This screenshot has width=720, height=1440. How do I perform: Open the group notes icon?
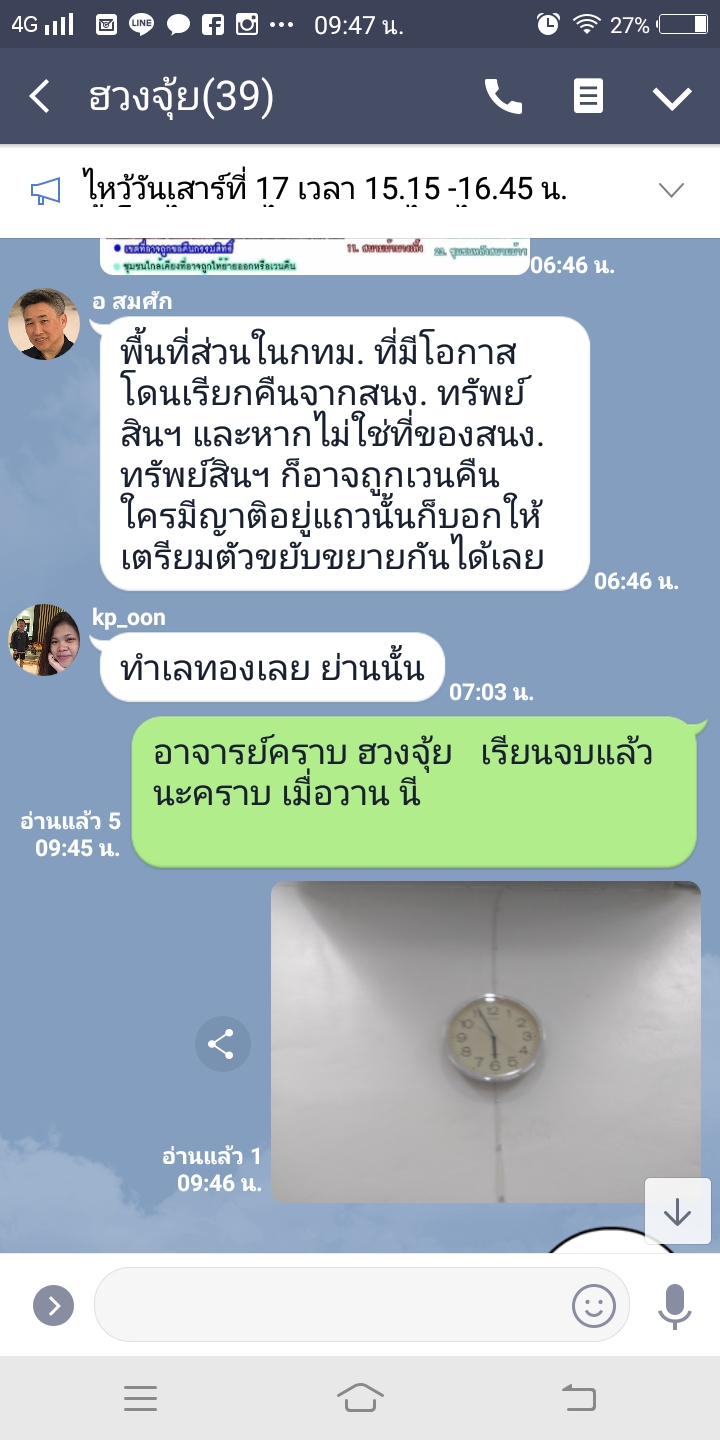click(588, 97)
